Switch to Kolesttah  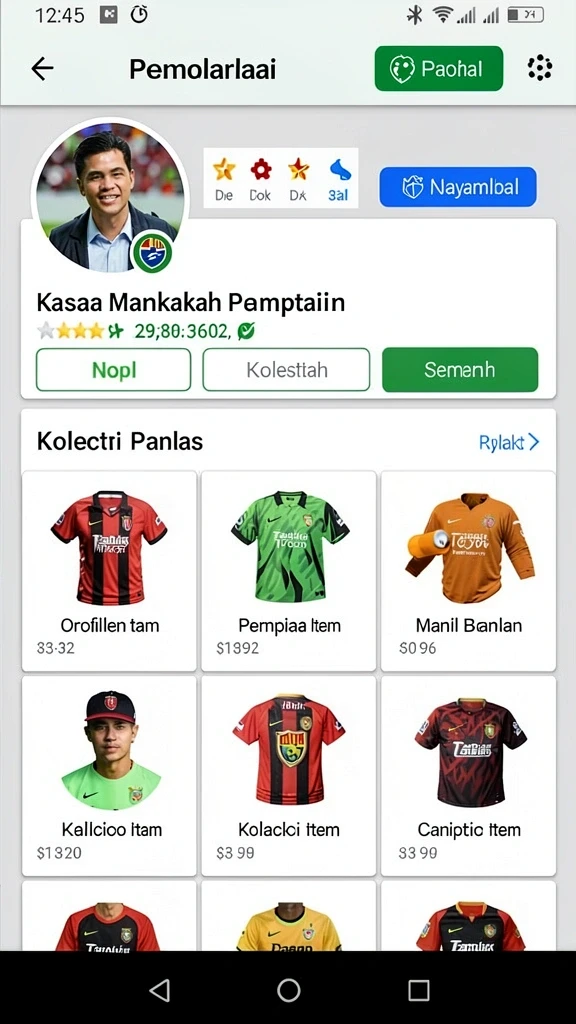[286, 370]
